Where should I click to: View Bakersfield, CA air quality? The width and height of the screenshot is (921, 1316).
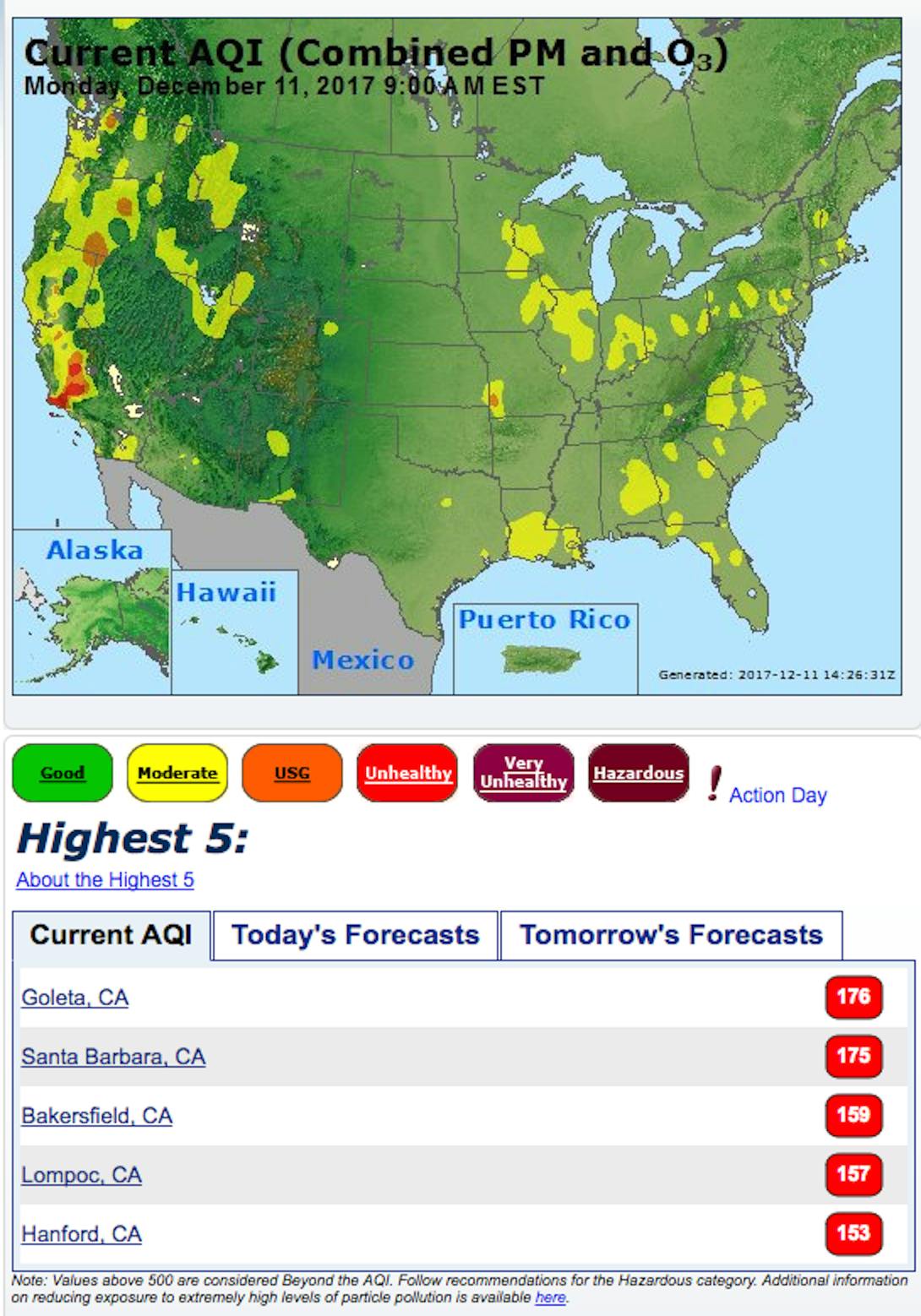click(x=97, y=1116)
